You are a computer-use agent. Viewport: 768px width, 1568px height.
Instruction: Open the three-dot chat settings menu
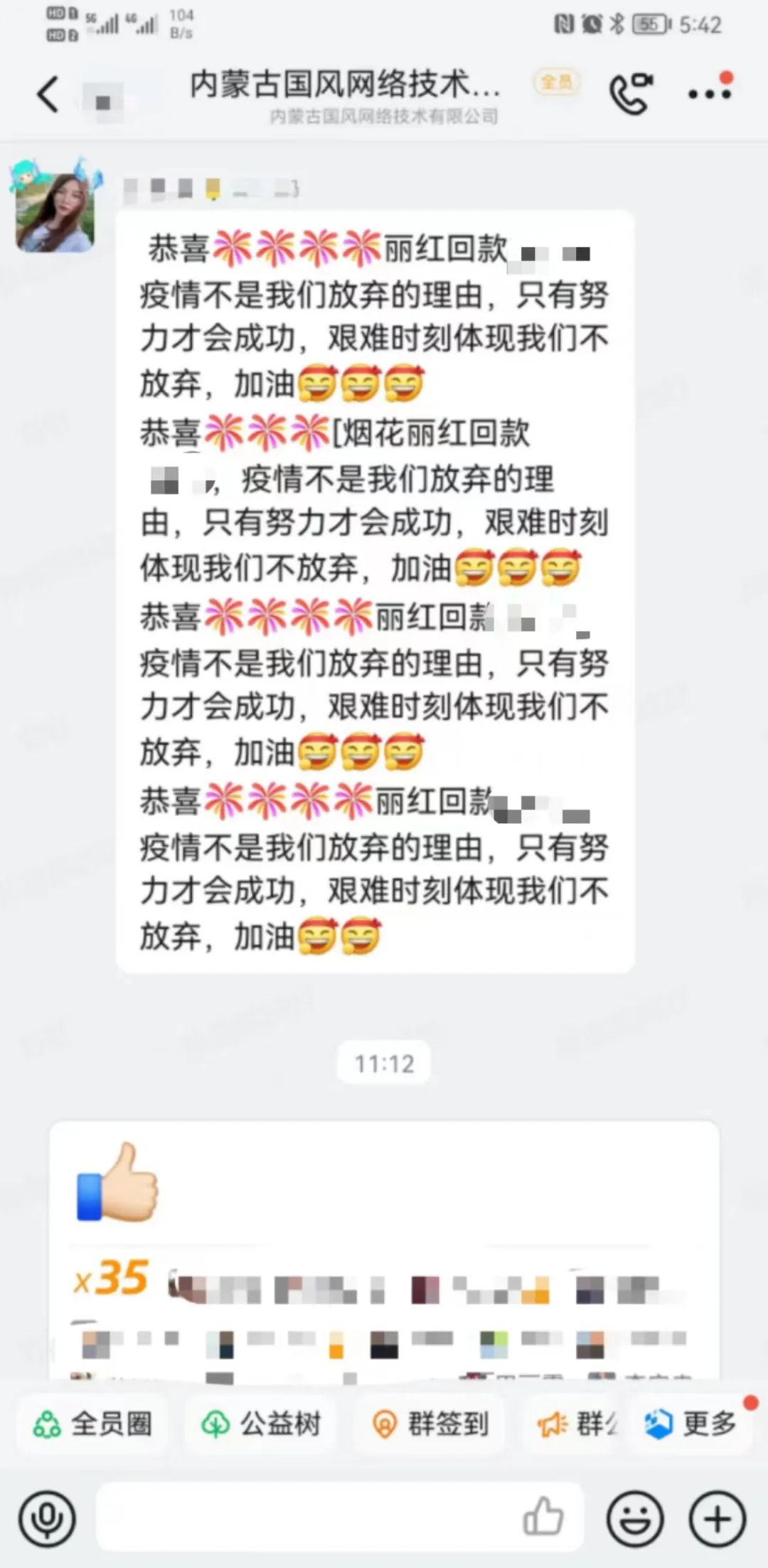coord(710,93)
